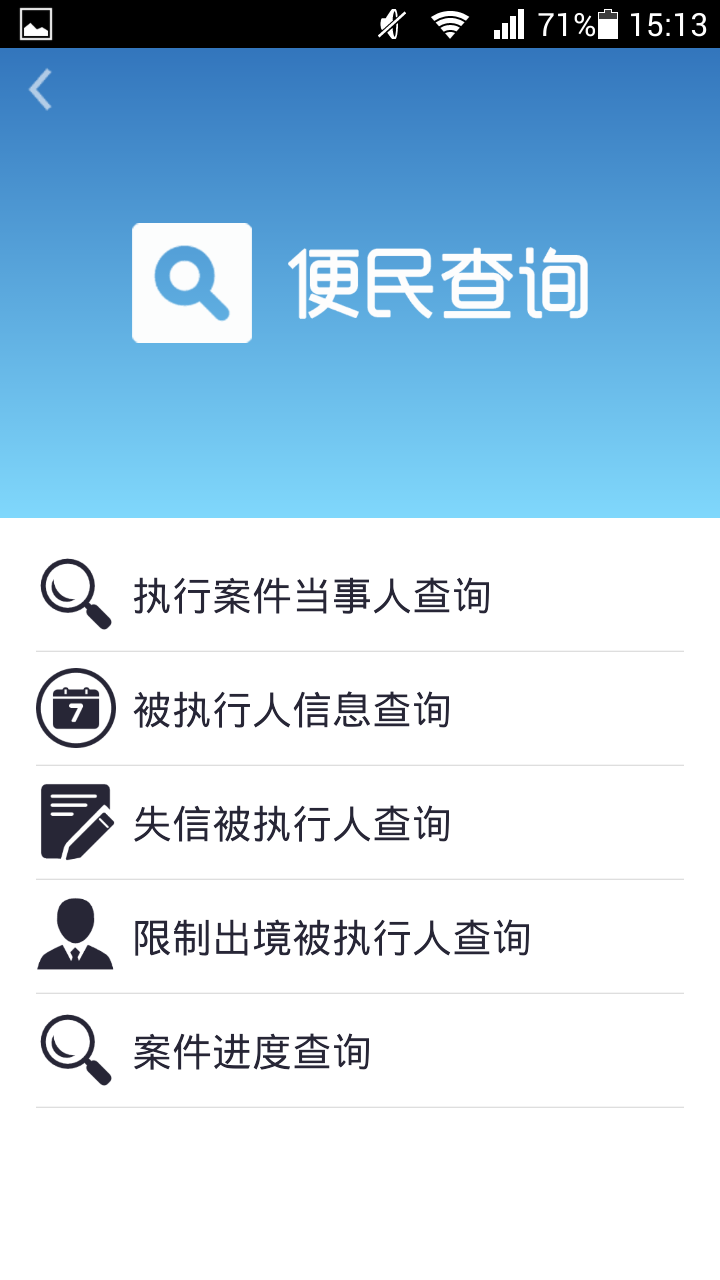The height and width of the screenshot is (1280, 720).
Task: Open 限制出境被执行人查询
Action: click(x=332, y=938)
